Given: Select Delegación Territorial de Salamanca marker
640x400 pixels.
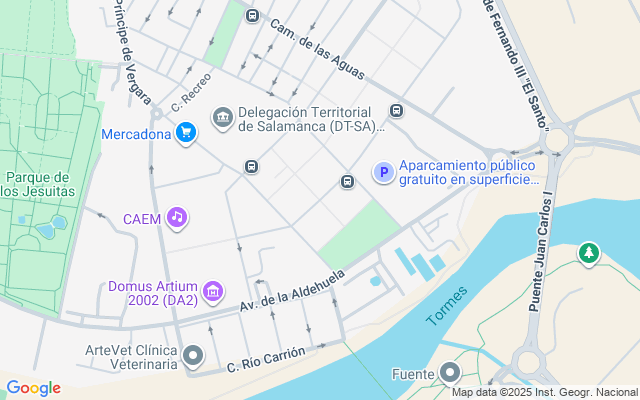Looking at the screenshot, I should click(x=222, y=119).
